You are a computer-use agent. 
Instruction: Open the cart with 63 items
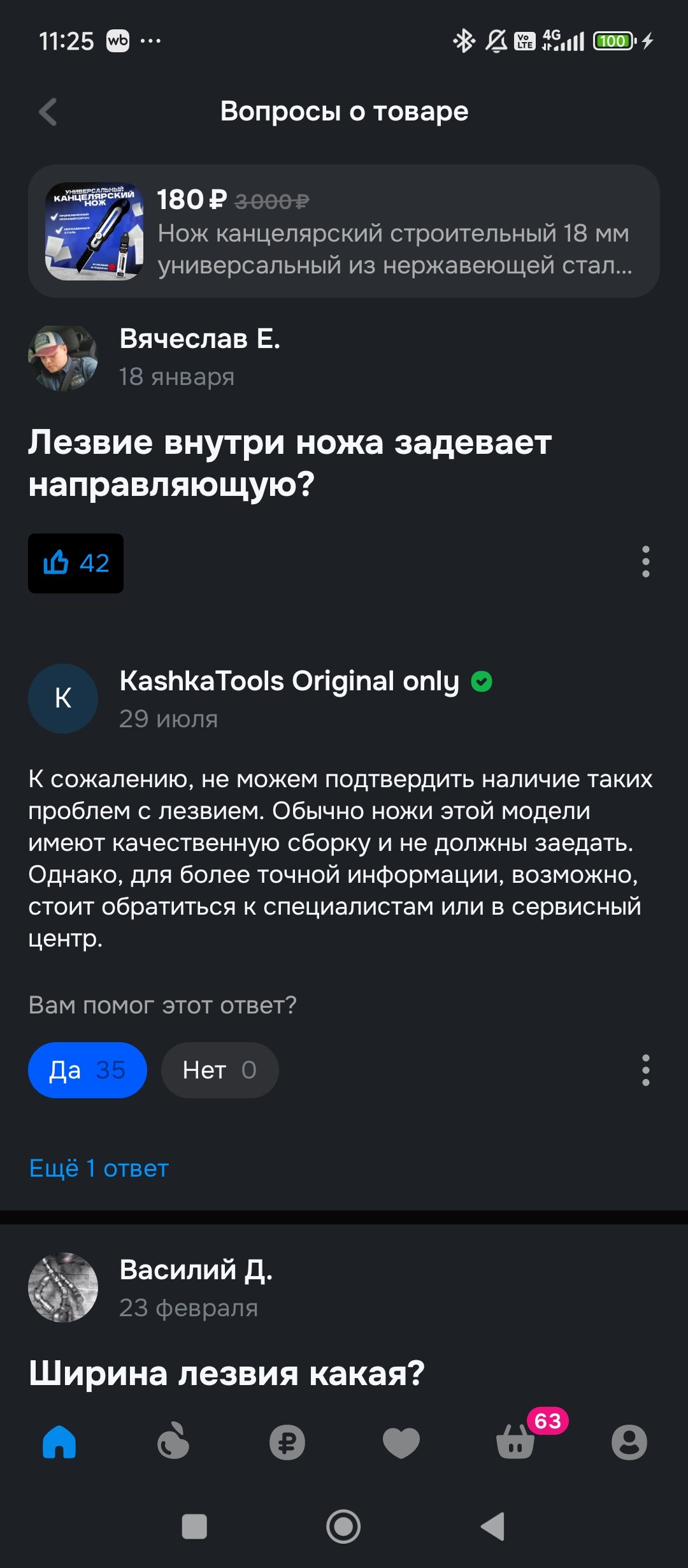tap(515, 1442)
